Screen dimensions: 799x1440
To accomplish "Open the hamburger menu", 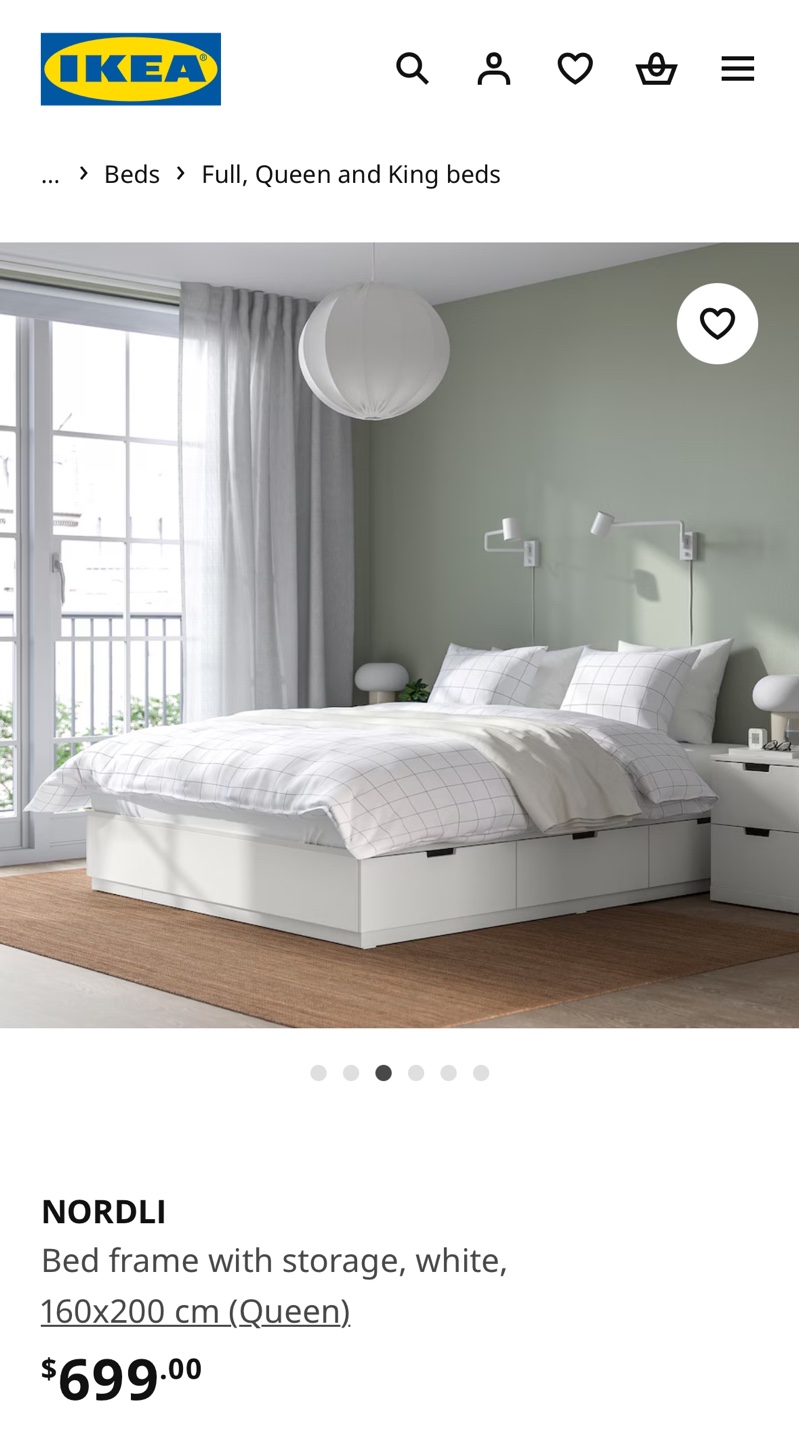I will click(x=738, y=69).
